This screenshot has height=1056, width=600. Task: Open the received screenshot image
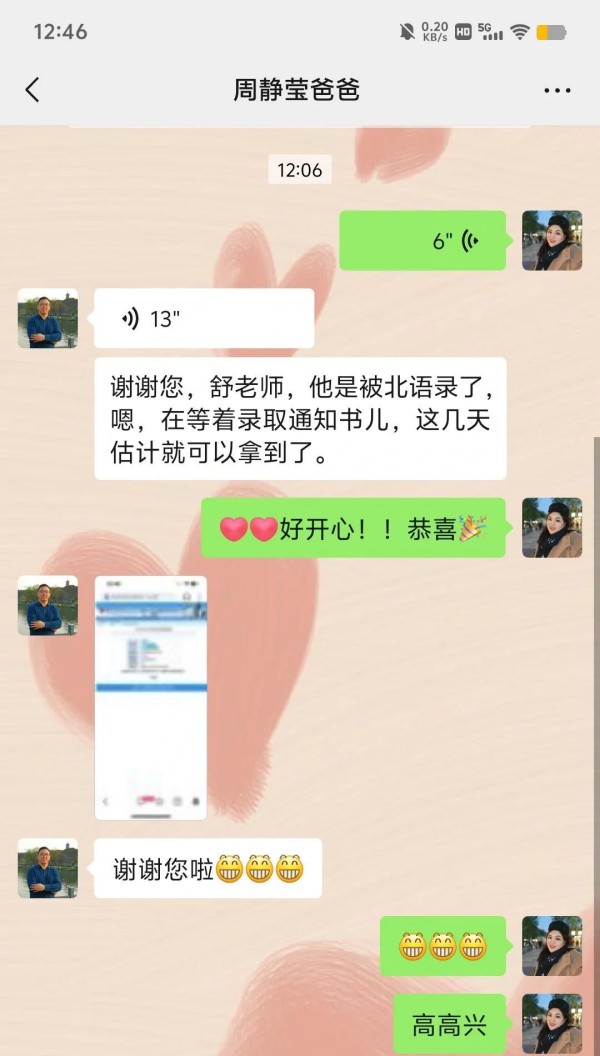151,697
